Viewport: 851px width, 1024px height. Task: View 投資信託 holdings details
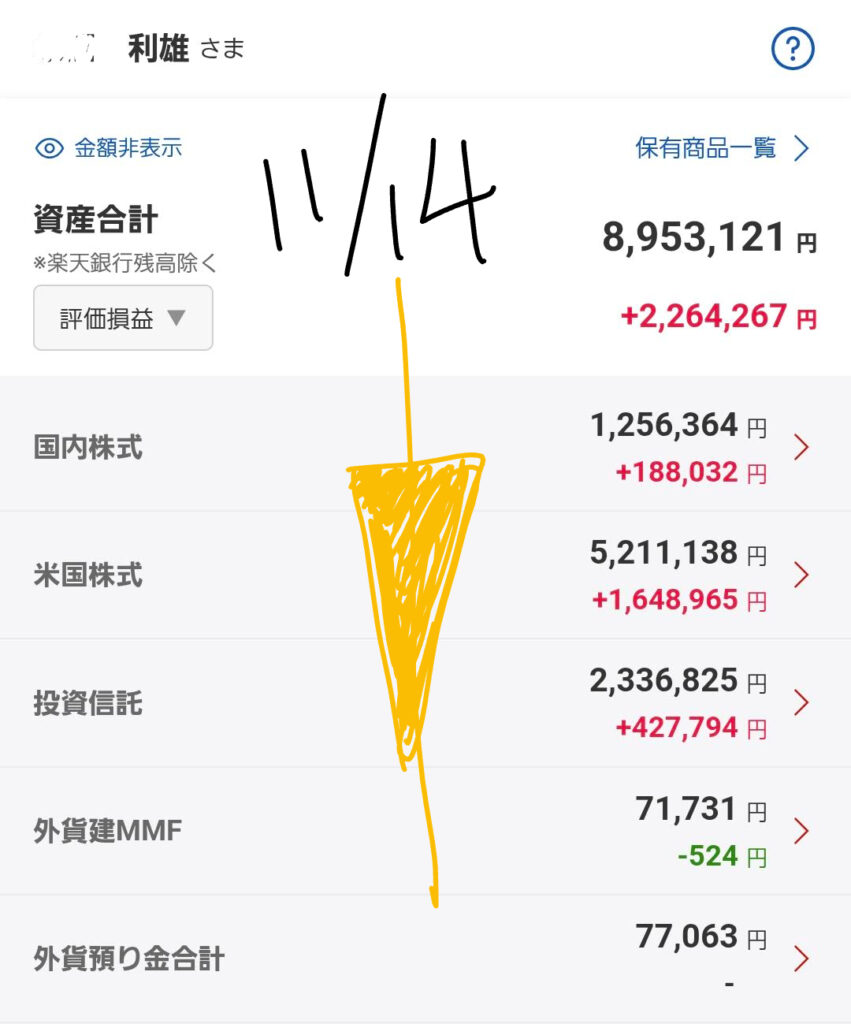pos(425,703)
